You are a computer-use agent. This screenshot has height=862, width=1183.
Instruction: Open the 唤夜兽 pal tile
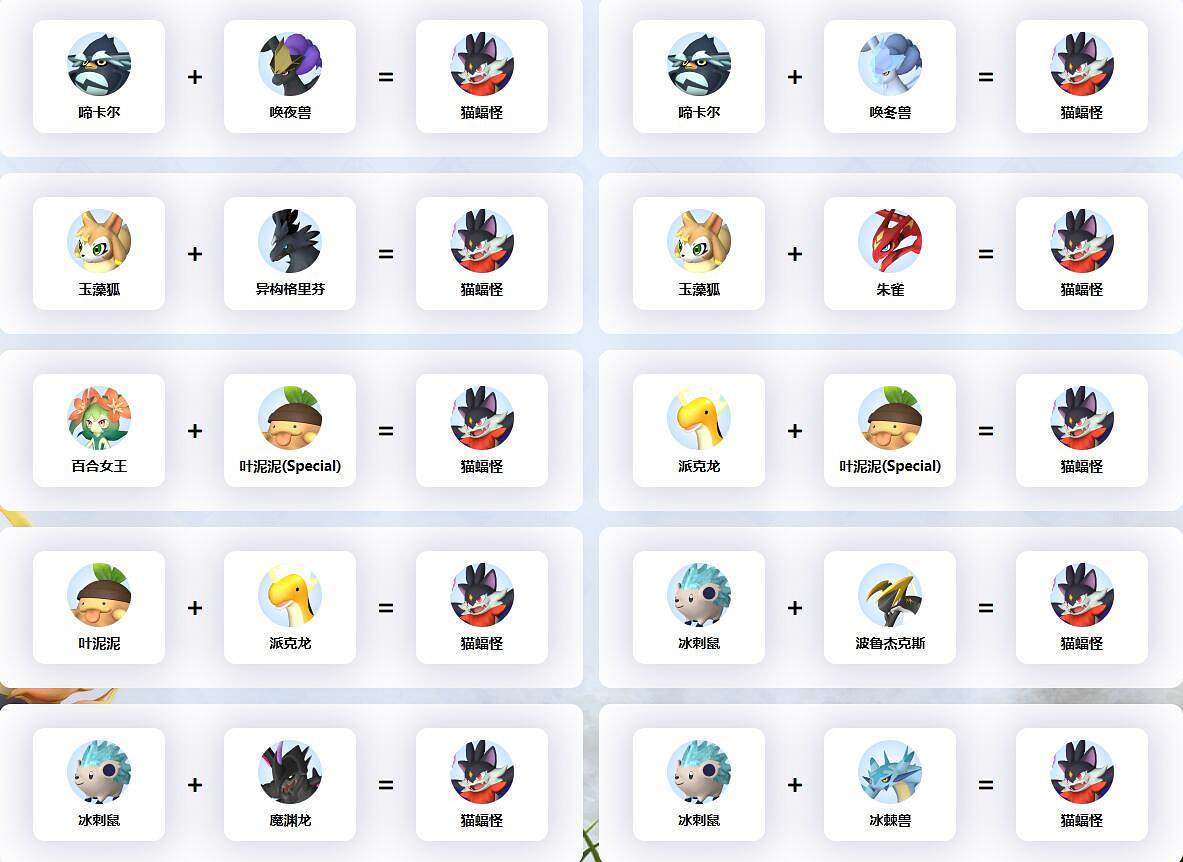290,77
